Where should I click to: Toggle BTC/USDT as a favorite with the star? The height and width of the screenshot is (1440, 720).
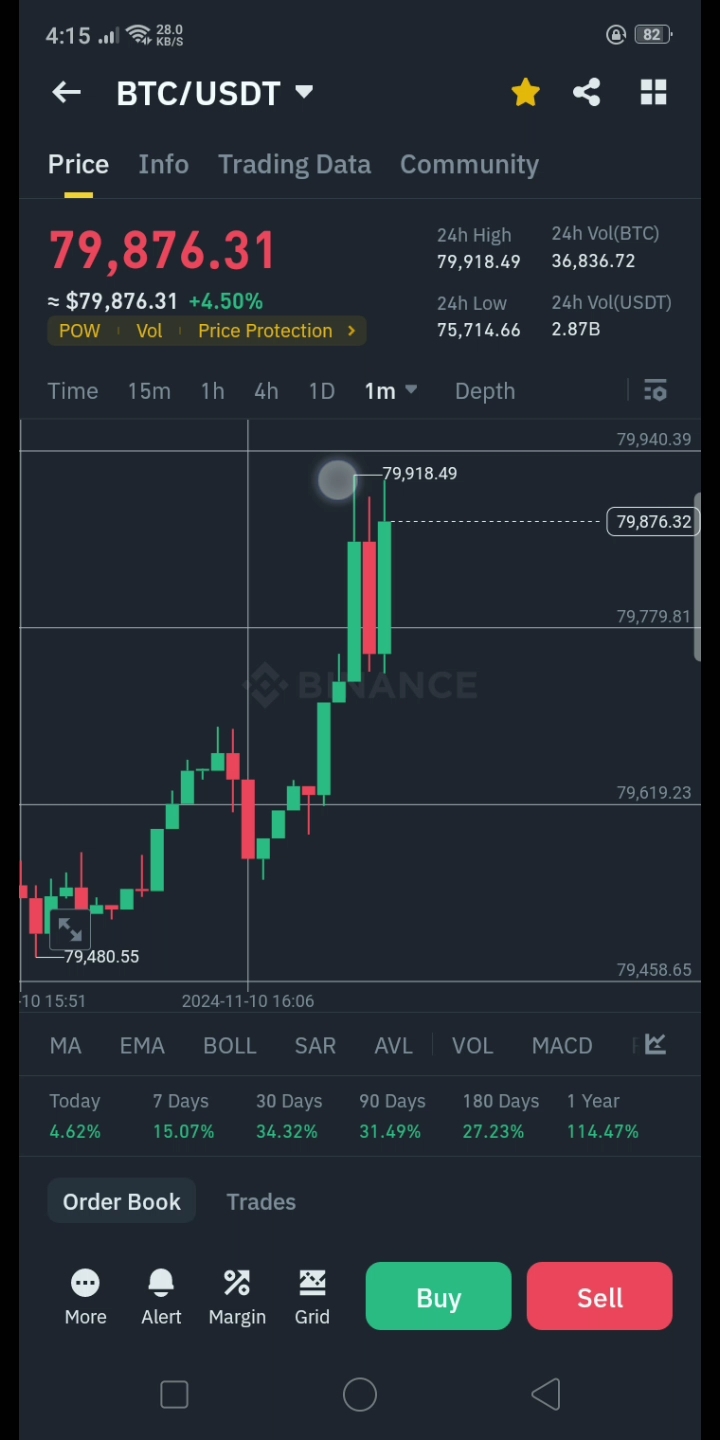click(526, 92)
